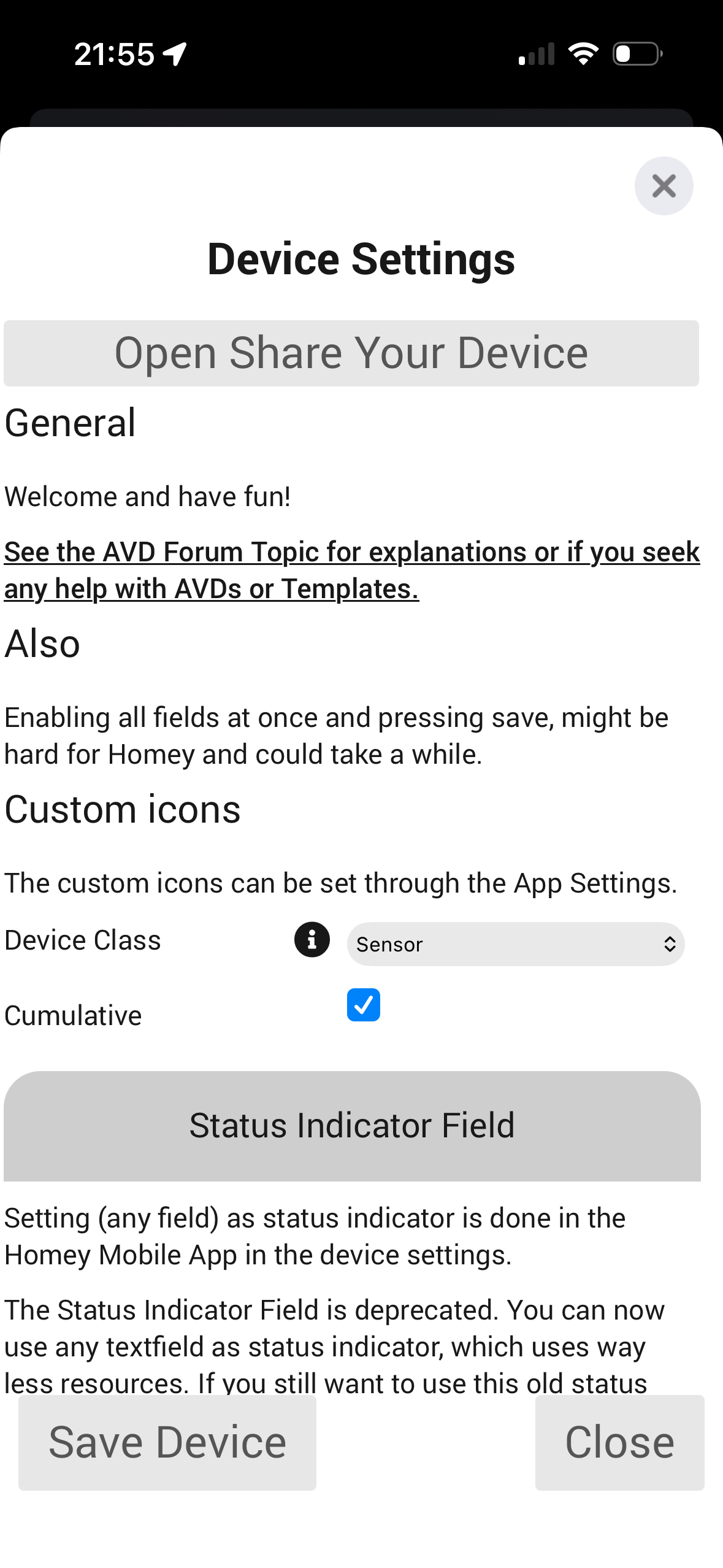This screenshot has height=1568, width=723.
Task: Dismiss the Device Settings sheet with X
Action: point(664,186)
